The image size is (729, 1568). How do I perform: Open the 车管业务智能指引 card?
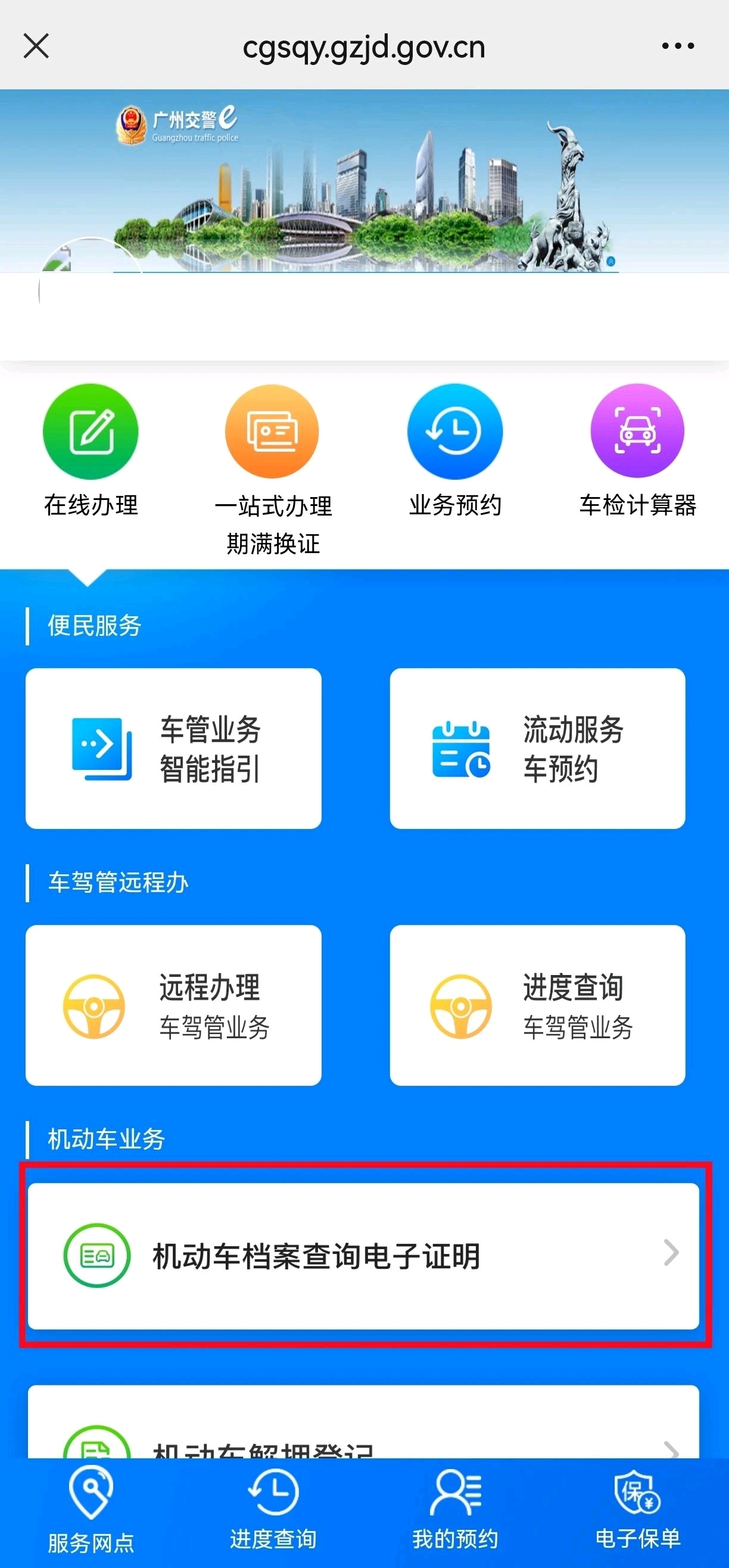point(173,748)
